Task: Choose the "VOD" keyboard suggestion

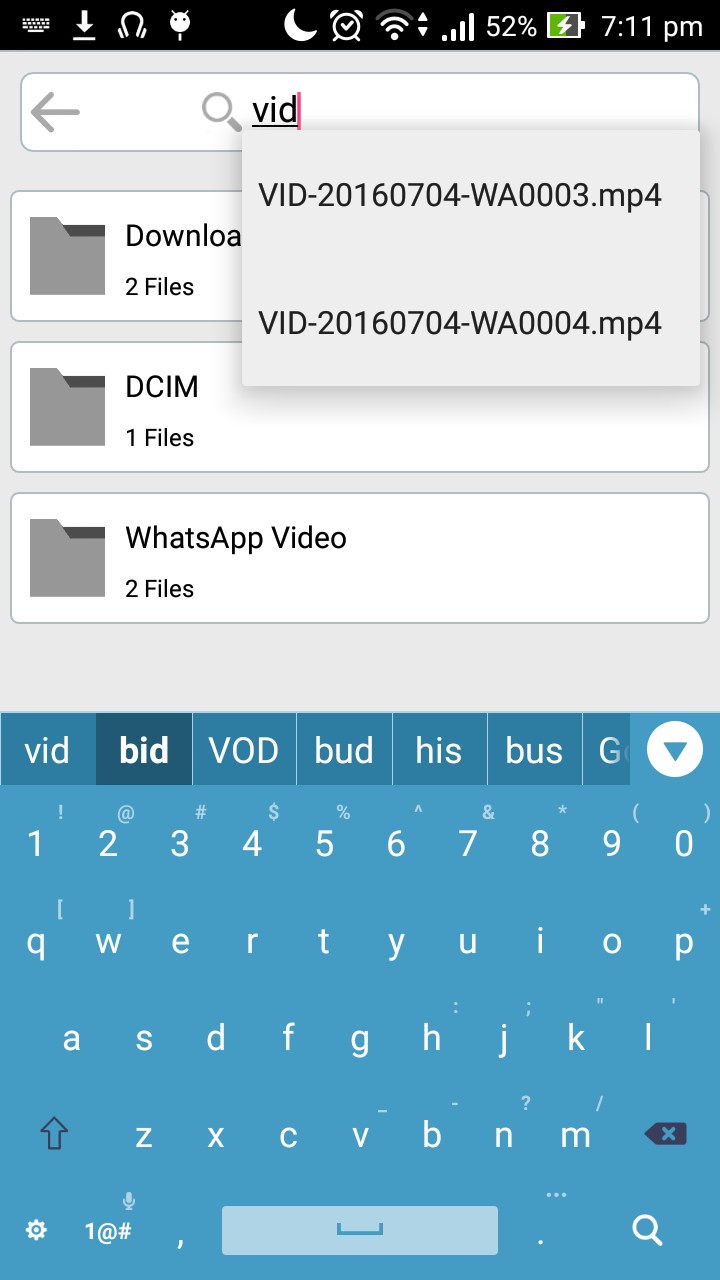Action: point(244,750)
